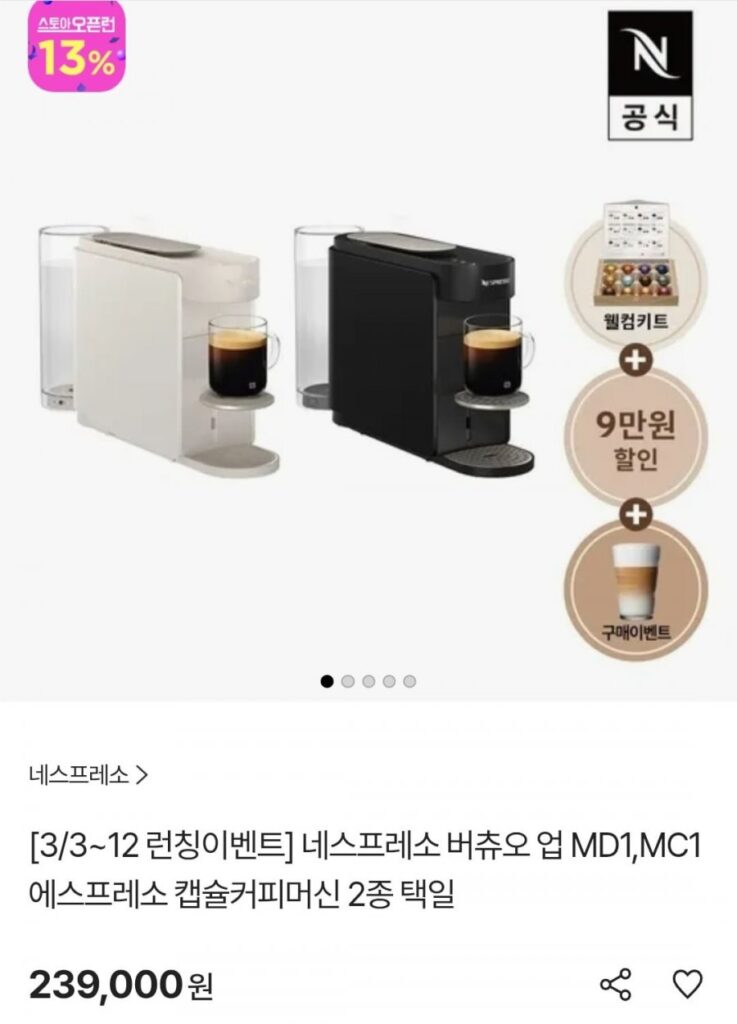Select the second carousel indicator dot
737x1024 pixels.
tap(347, 681)
